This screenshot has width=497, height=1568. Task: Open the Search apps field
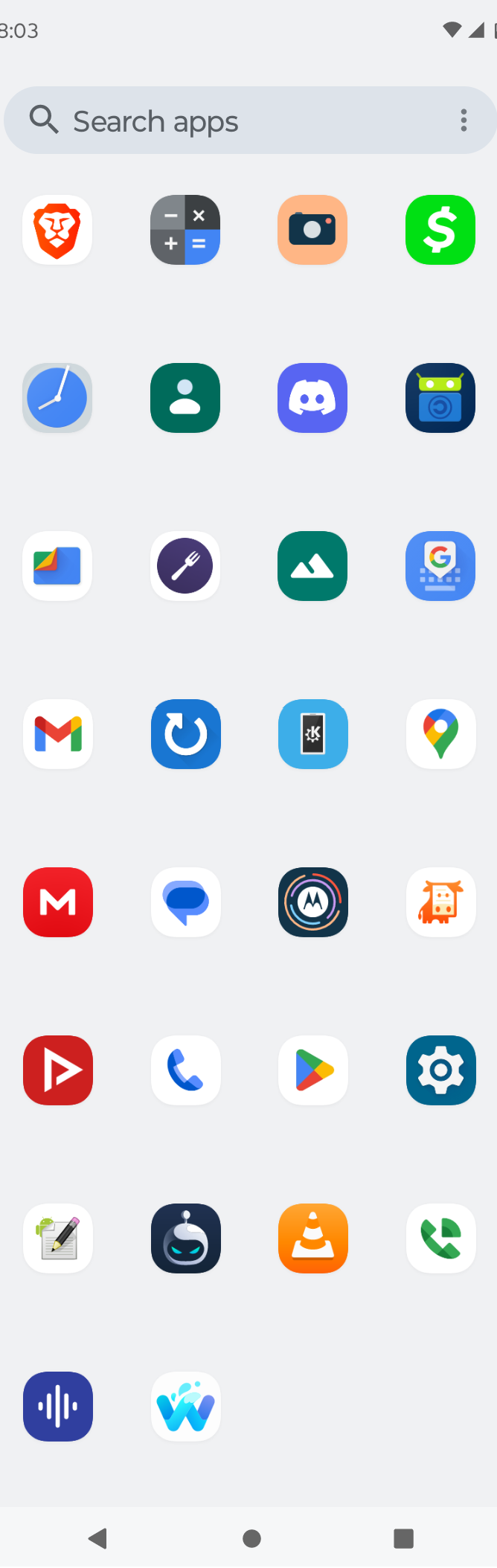click(223, 121)
